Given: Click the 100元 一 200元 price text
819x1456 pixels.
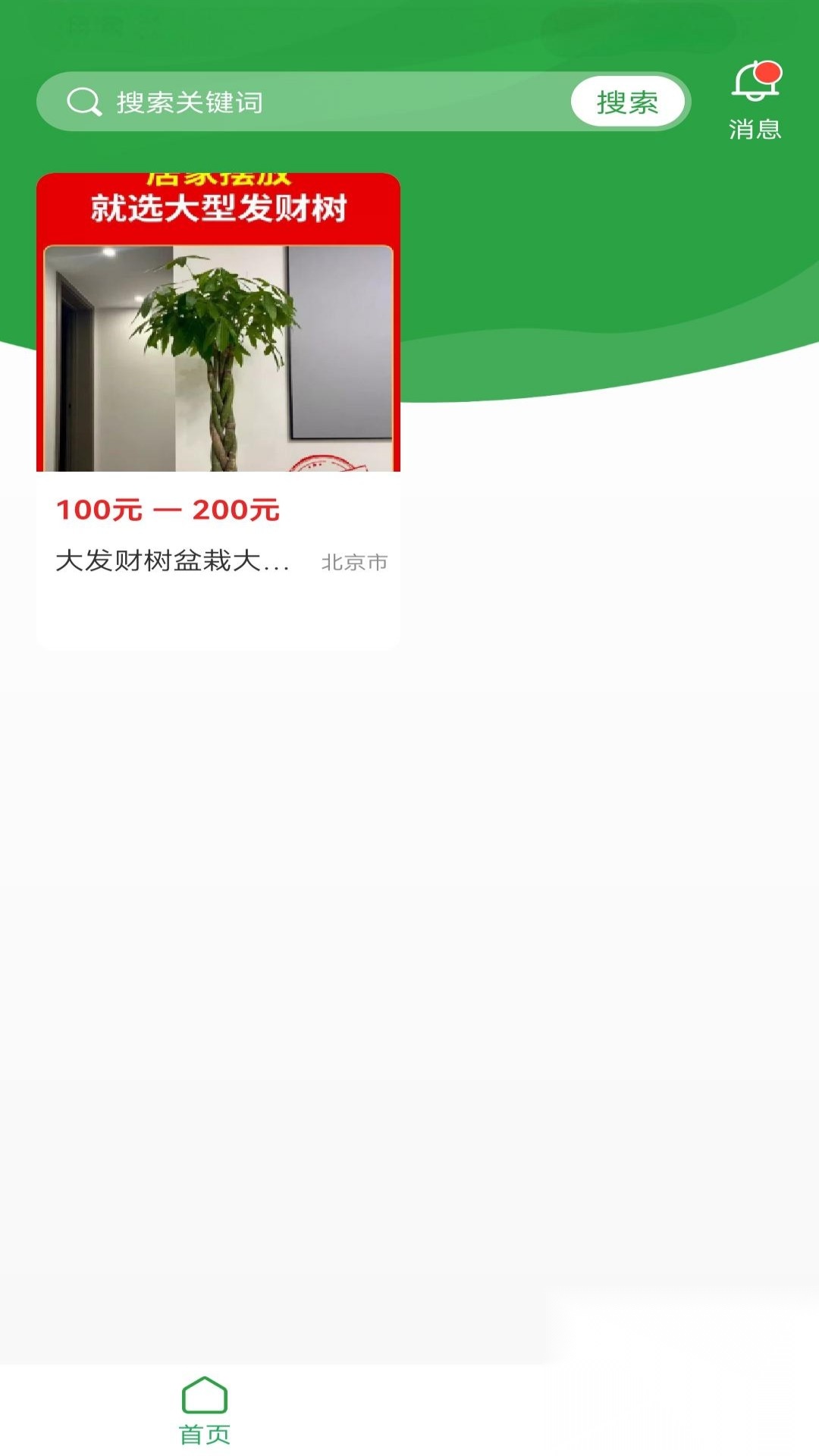Looking at the screenshot, I should tap(168, 511).
